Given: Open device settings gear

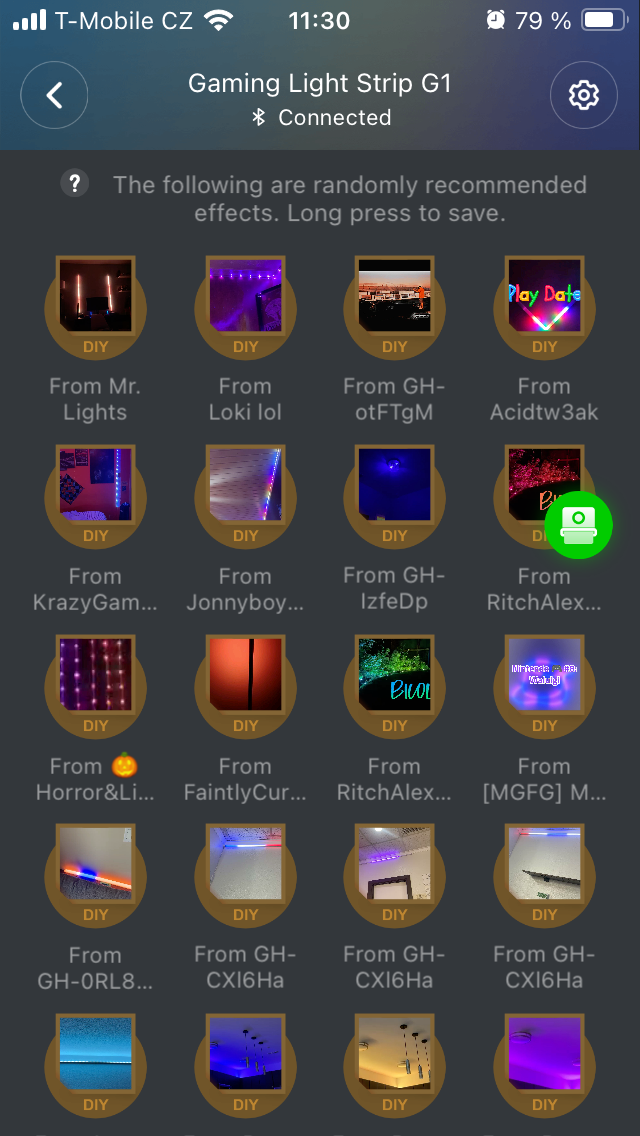Looking at the screenshot, I should click(583, 95).
